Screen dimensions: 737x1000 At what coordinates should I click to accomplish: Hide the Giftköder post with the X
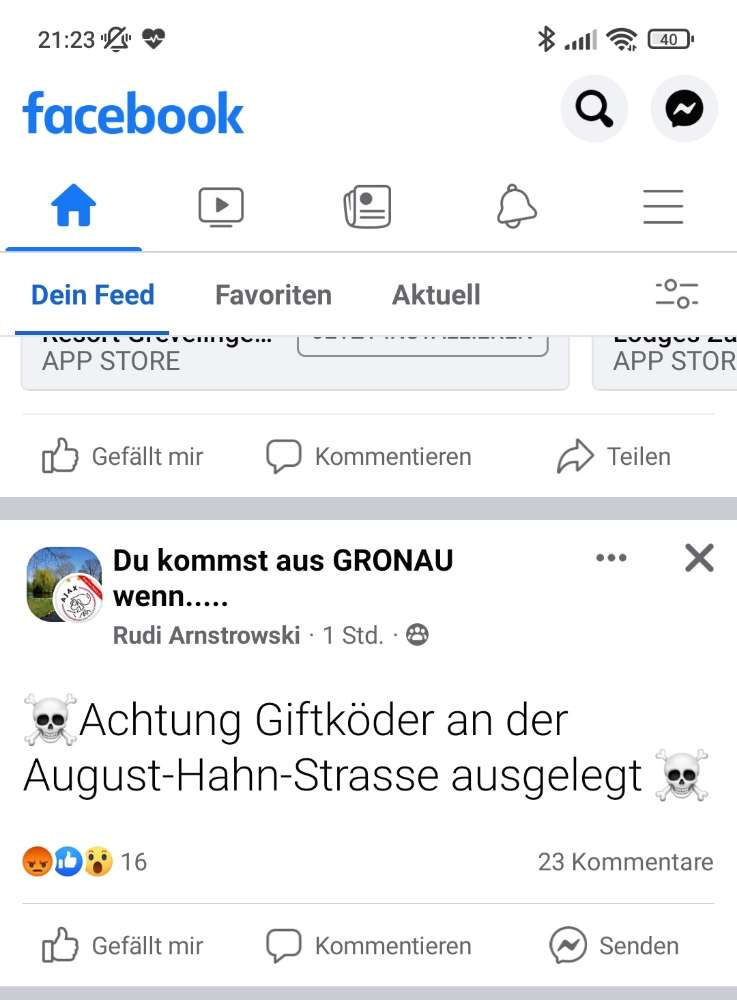pos(698,558)
